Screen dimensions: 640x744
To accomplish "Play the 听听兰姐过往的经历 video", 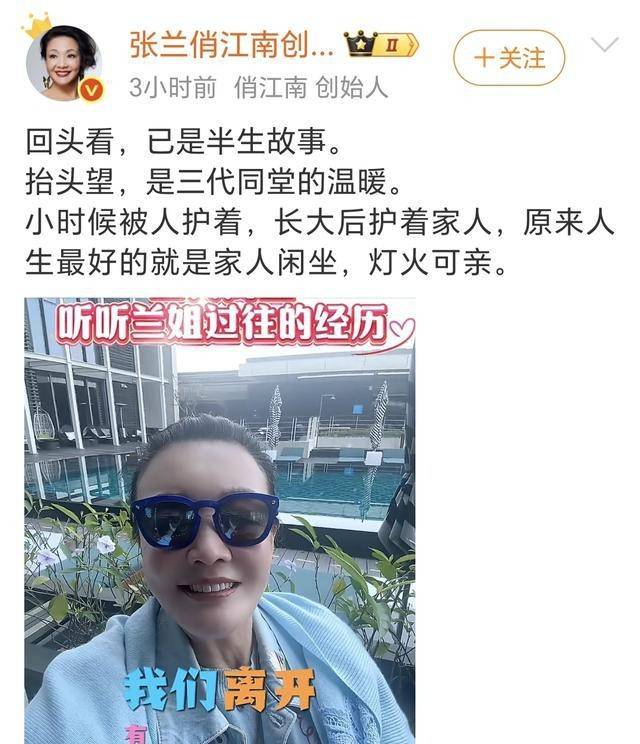I will point(219,520).
